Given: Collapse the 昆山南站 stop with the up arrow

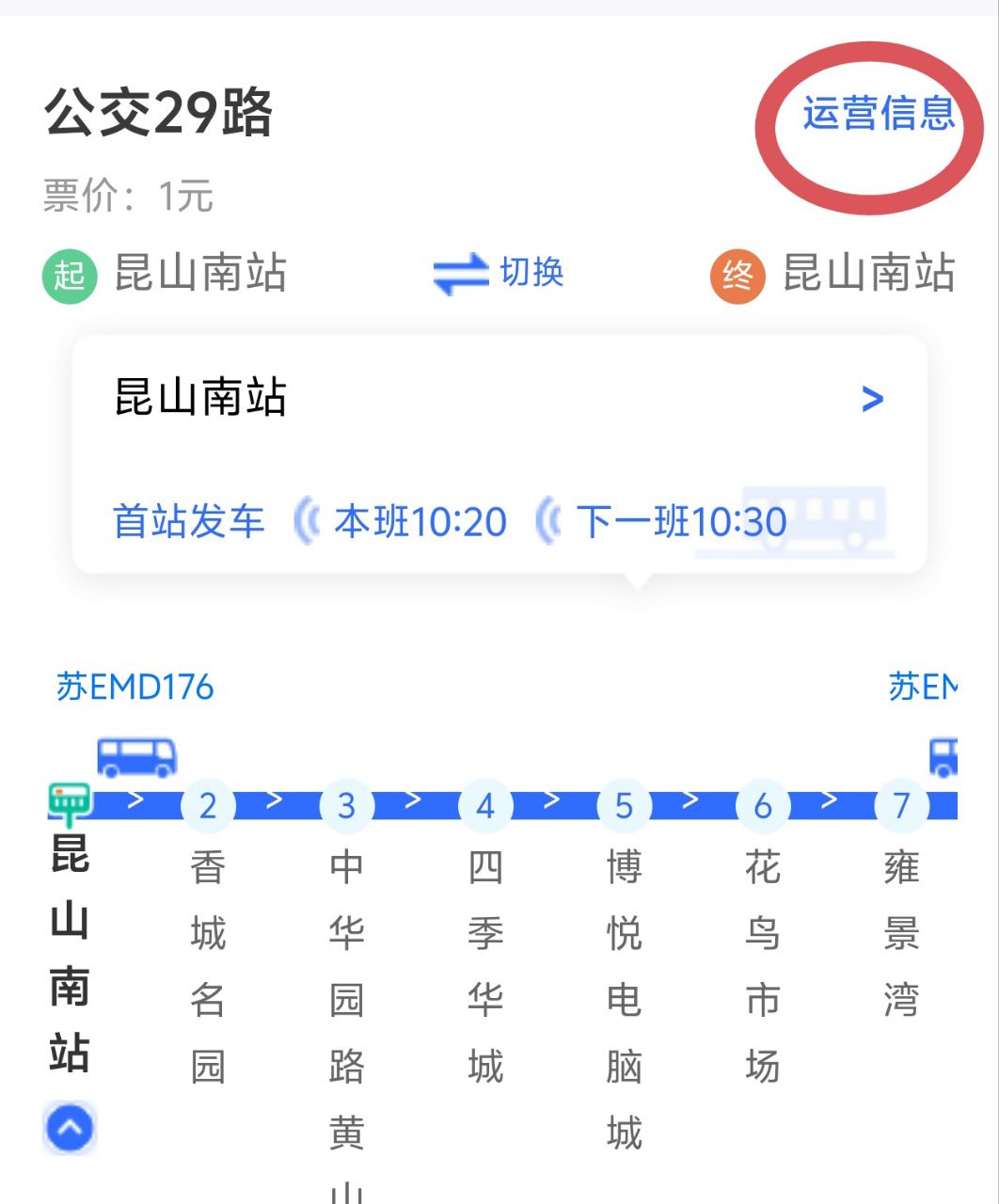Looking at the screenshot, I should click(70, 1127).
